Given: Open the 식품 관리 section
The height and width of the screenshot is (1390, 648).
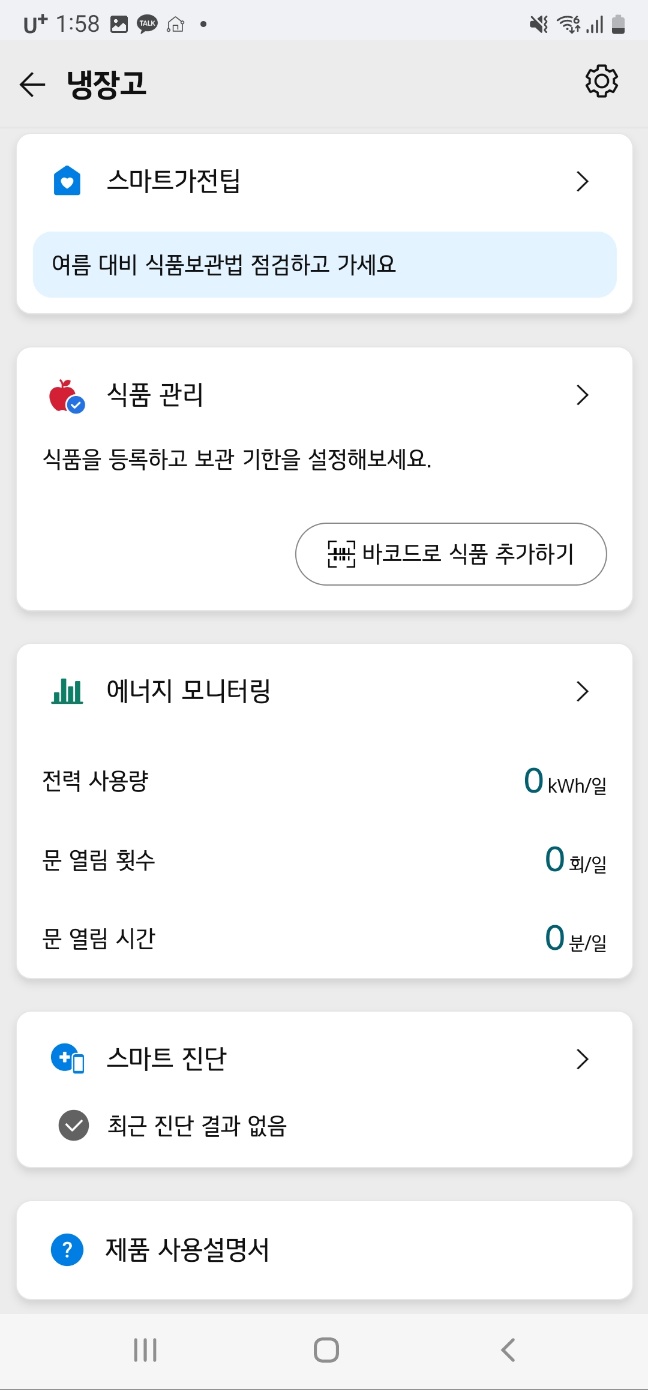Looking at the screenshot, I should pos(324,396).
